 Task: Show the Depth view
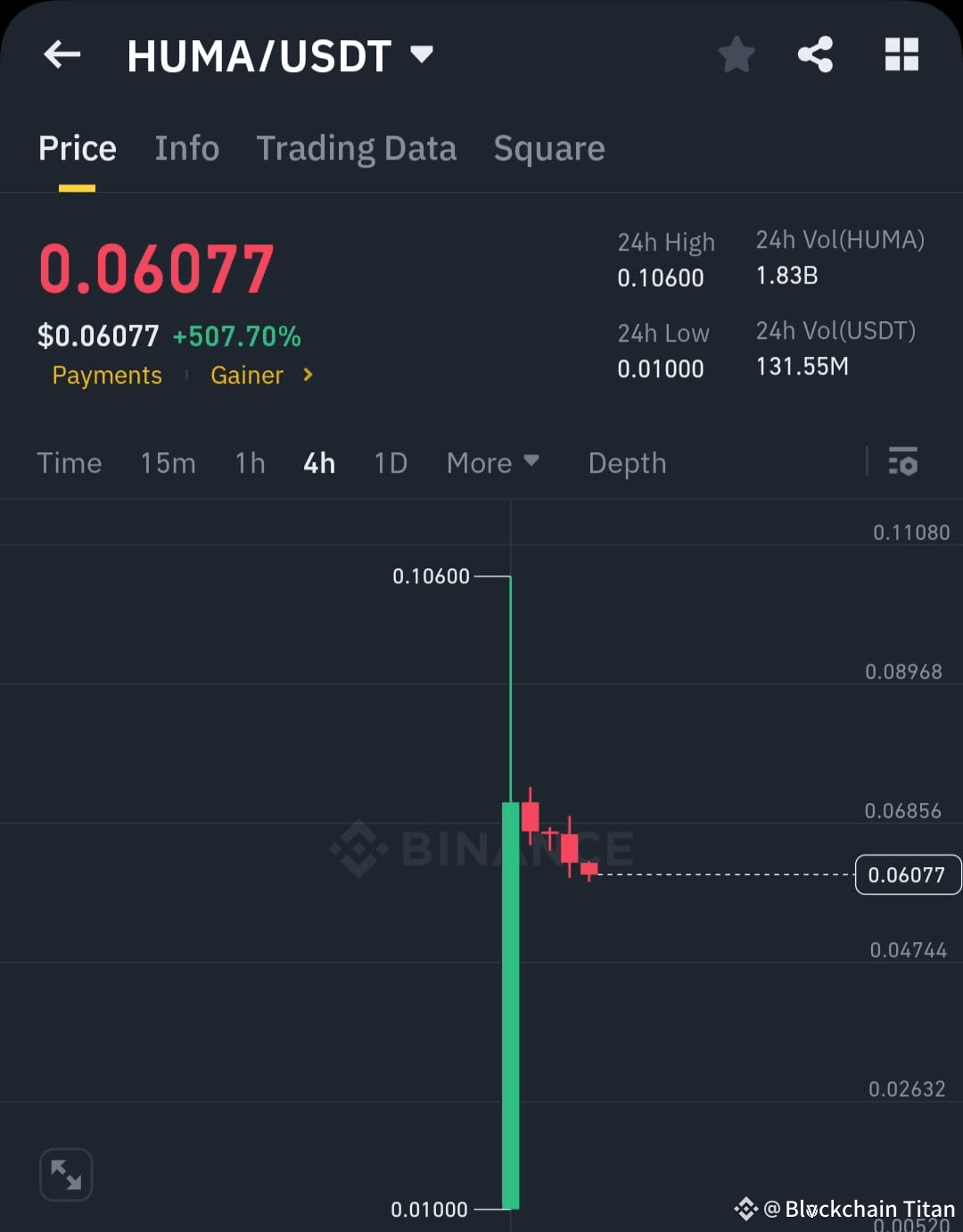point(627,462)
